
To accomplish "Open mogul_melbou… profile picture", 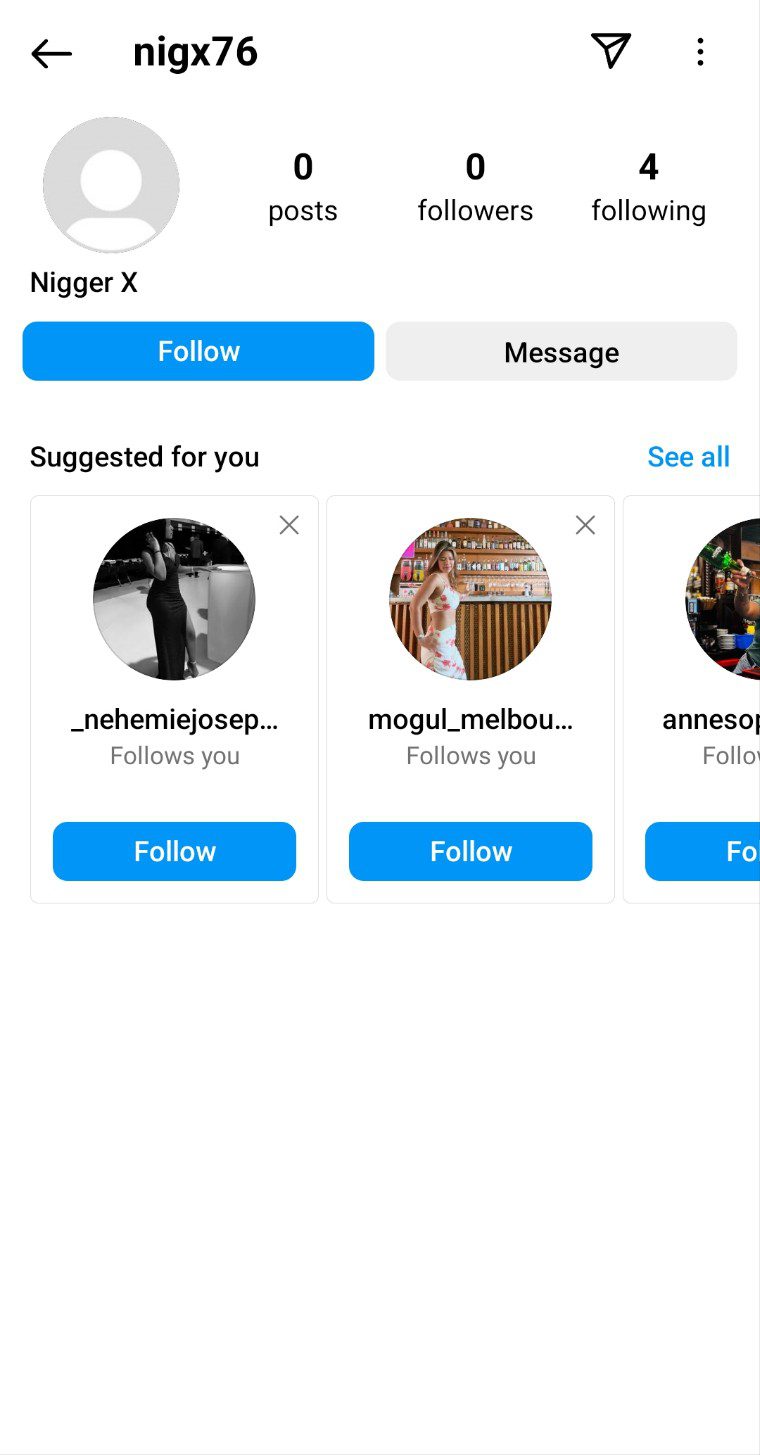I will pyautogui.click(x=470, y=599).
